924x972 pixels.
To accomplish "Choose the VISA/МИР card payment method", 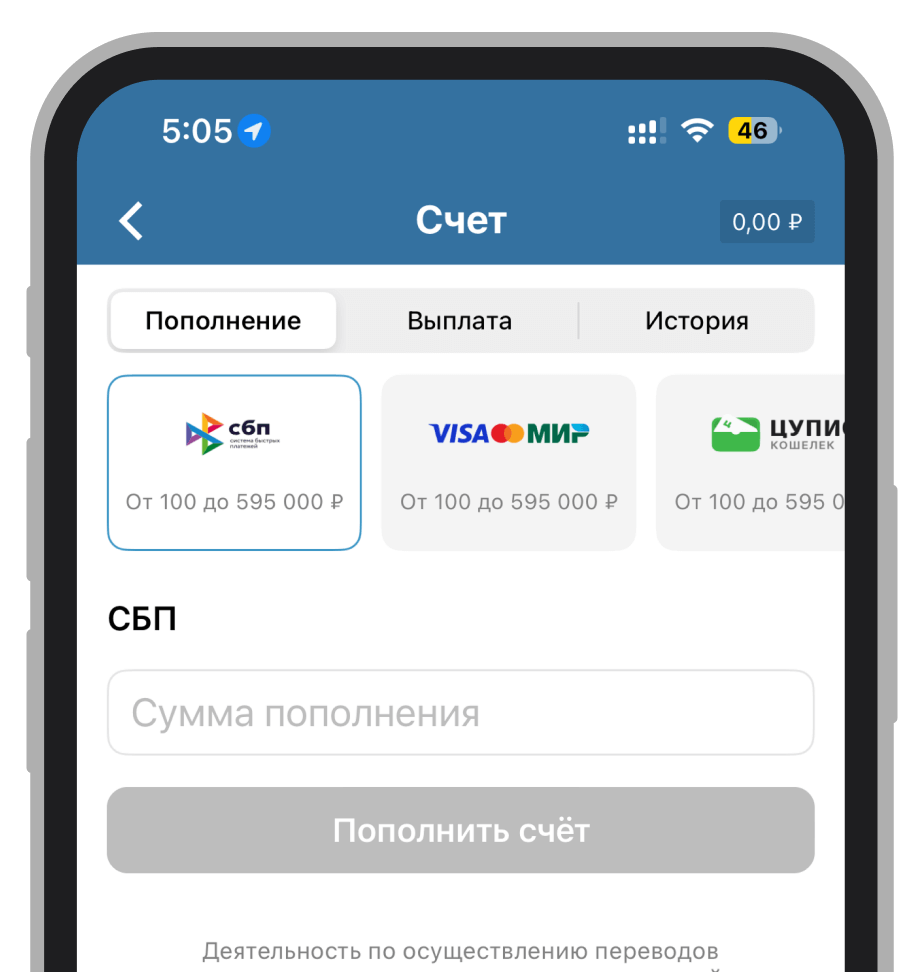I will [509, 462].
